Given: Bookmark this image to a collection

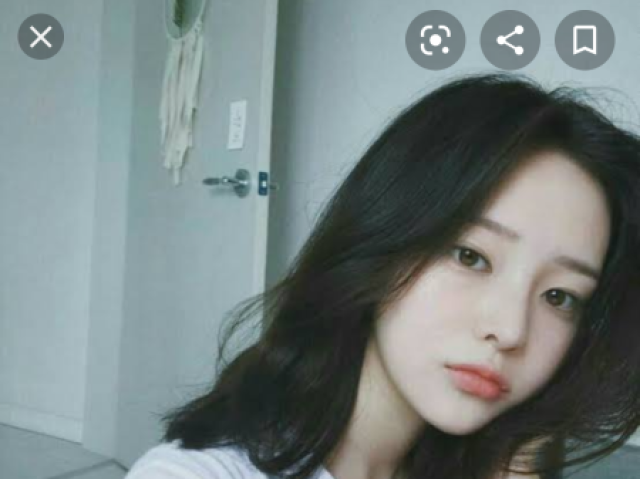Looking at the screenshot, I should 585,40.
